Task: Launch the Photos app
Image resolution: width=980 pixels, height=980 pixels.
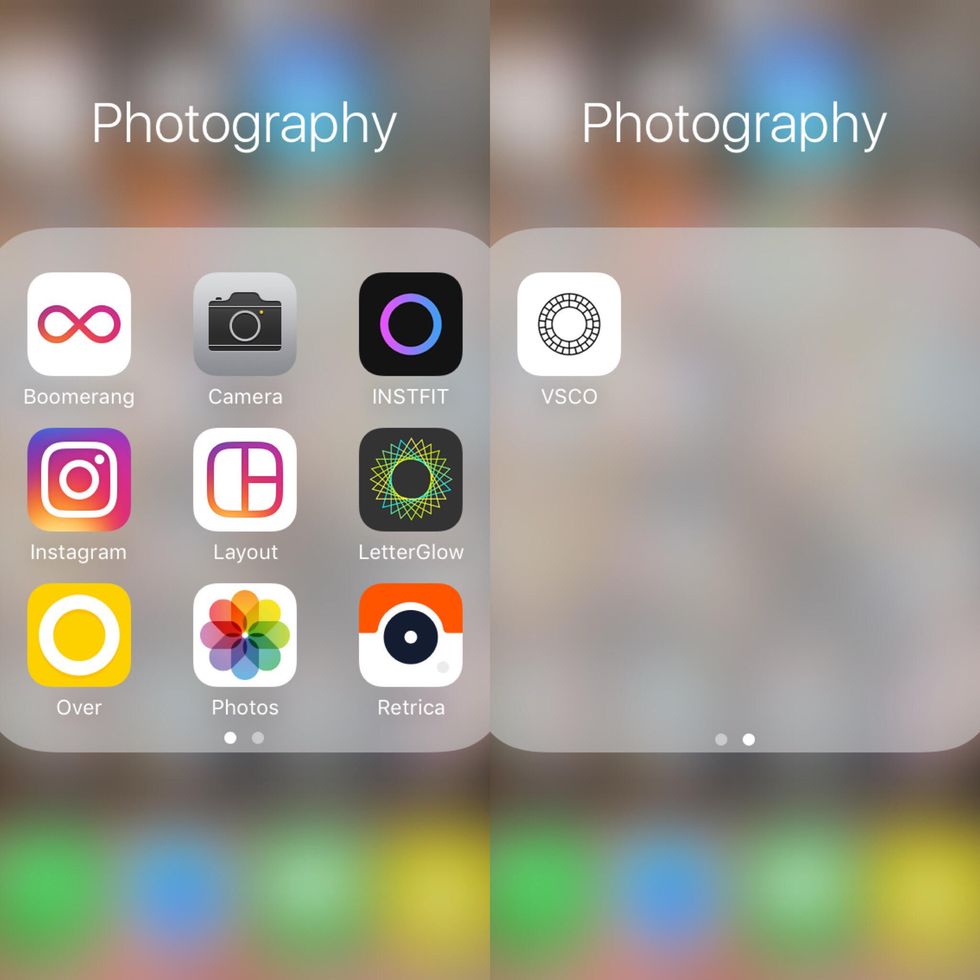Action: (245, 635)
